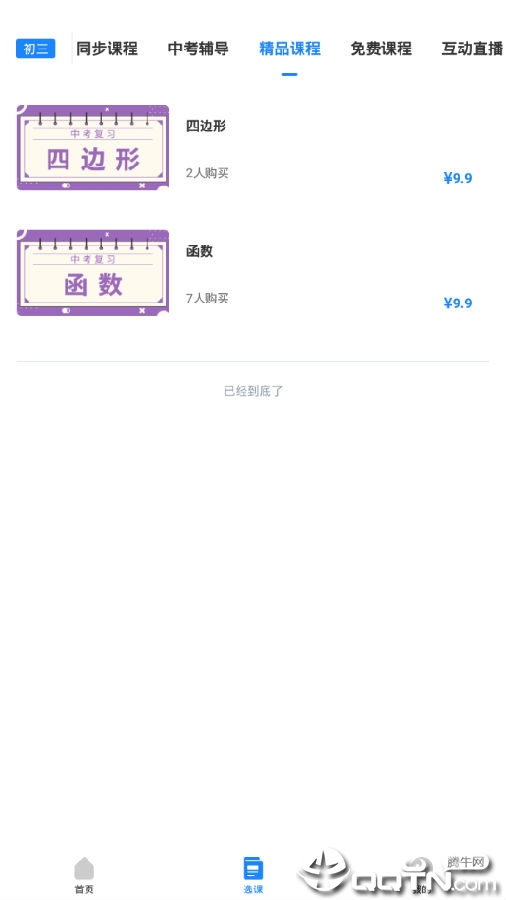506x900 pixels.
Task: Select the 精品课程 tab
Action: point(290,49)
